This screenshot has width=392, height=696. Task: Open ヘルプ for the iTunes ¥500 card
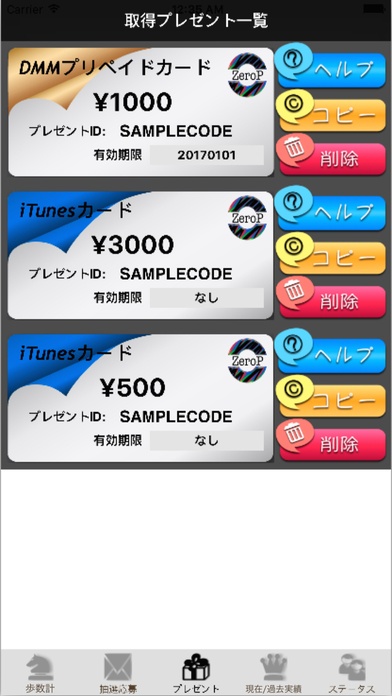click(x=331, y=354)
